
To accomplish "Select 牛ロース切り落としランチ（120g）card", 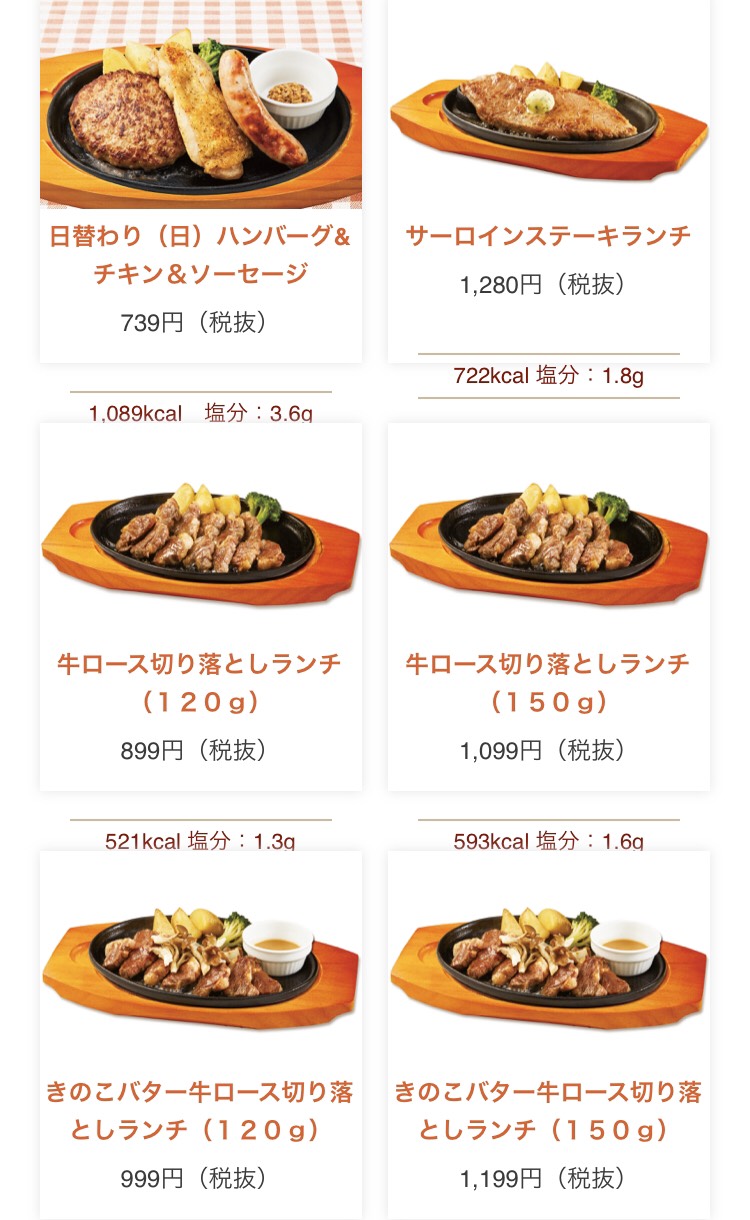I will pyautogui.click(x=200, y=682).
